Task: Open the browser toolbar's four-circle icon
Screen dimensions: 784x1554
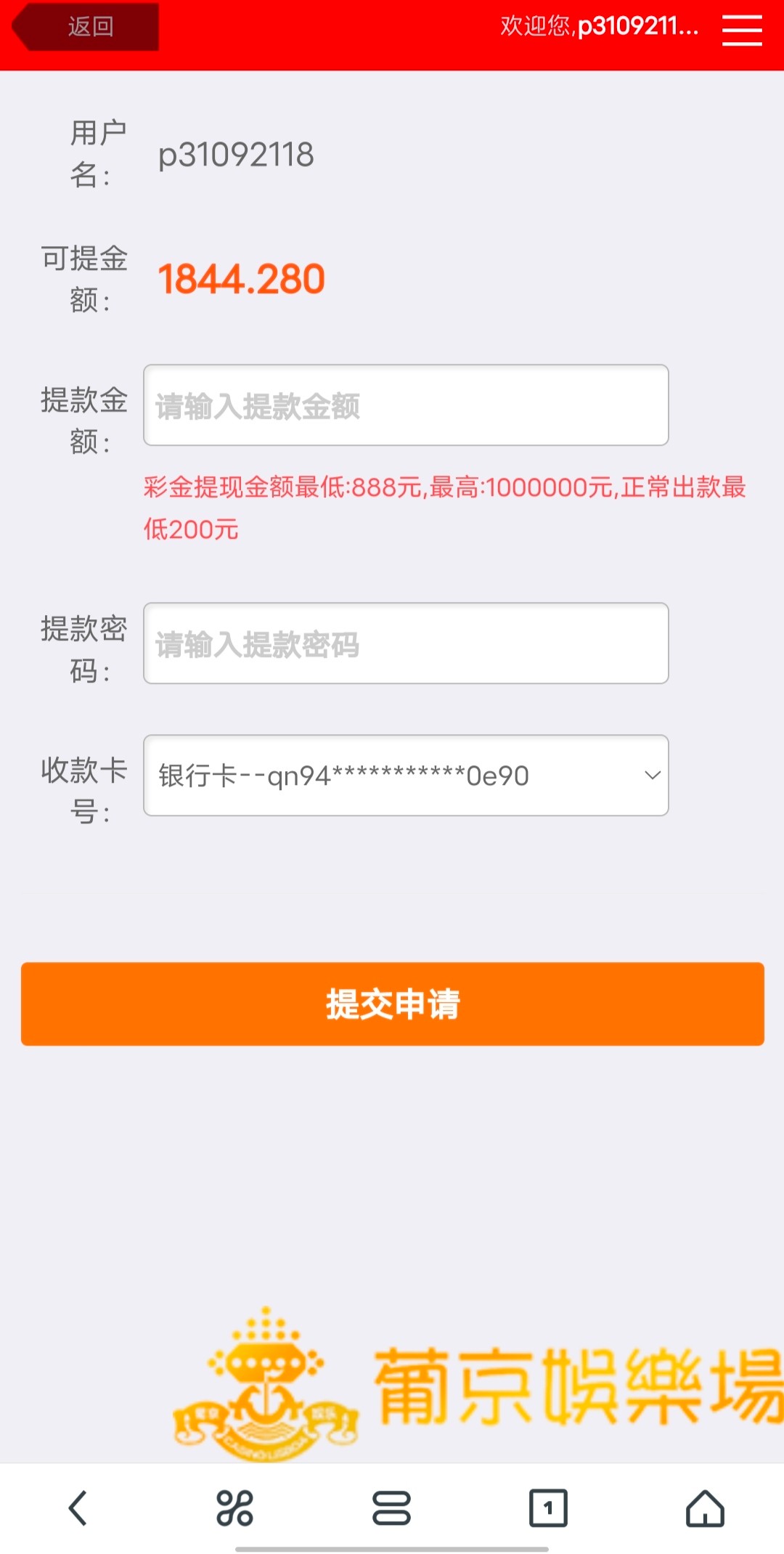Action: pos(234,1508)
